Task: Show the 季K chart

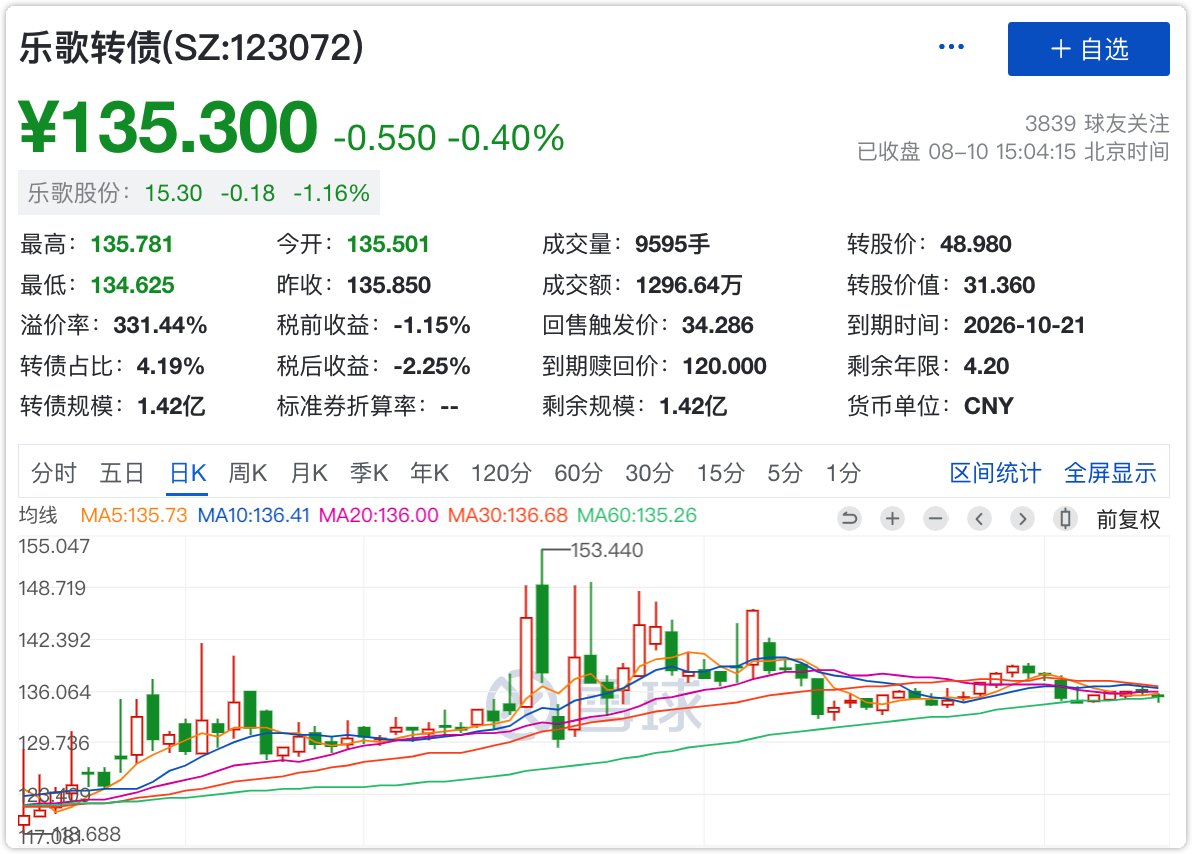Action: [x=369, y=473]
